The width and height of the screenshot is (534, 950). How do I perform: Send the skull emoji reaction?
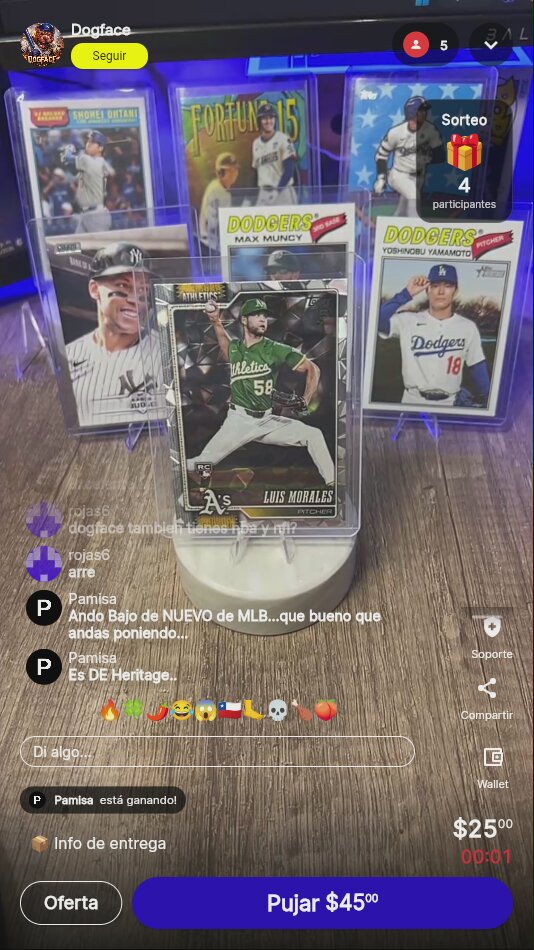(x=278, y=710)
